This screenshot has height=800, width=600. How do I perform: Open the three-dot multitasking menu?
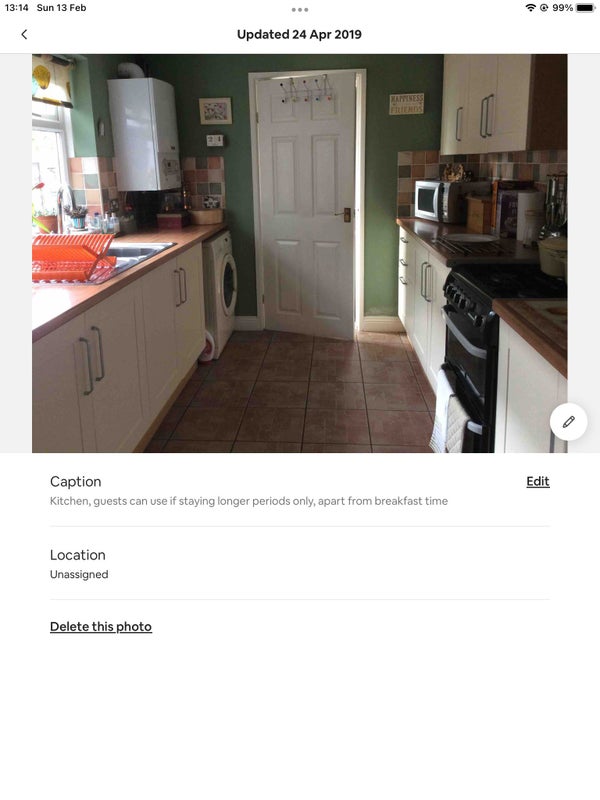click(x=300, y=9)
